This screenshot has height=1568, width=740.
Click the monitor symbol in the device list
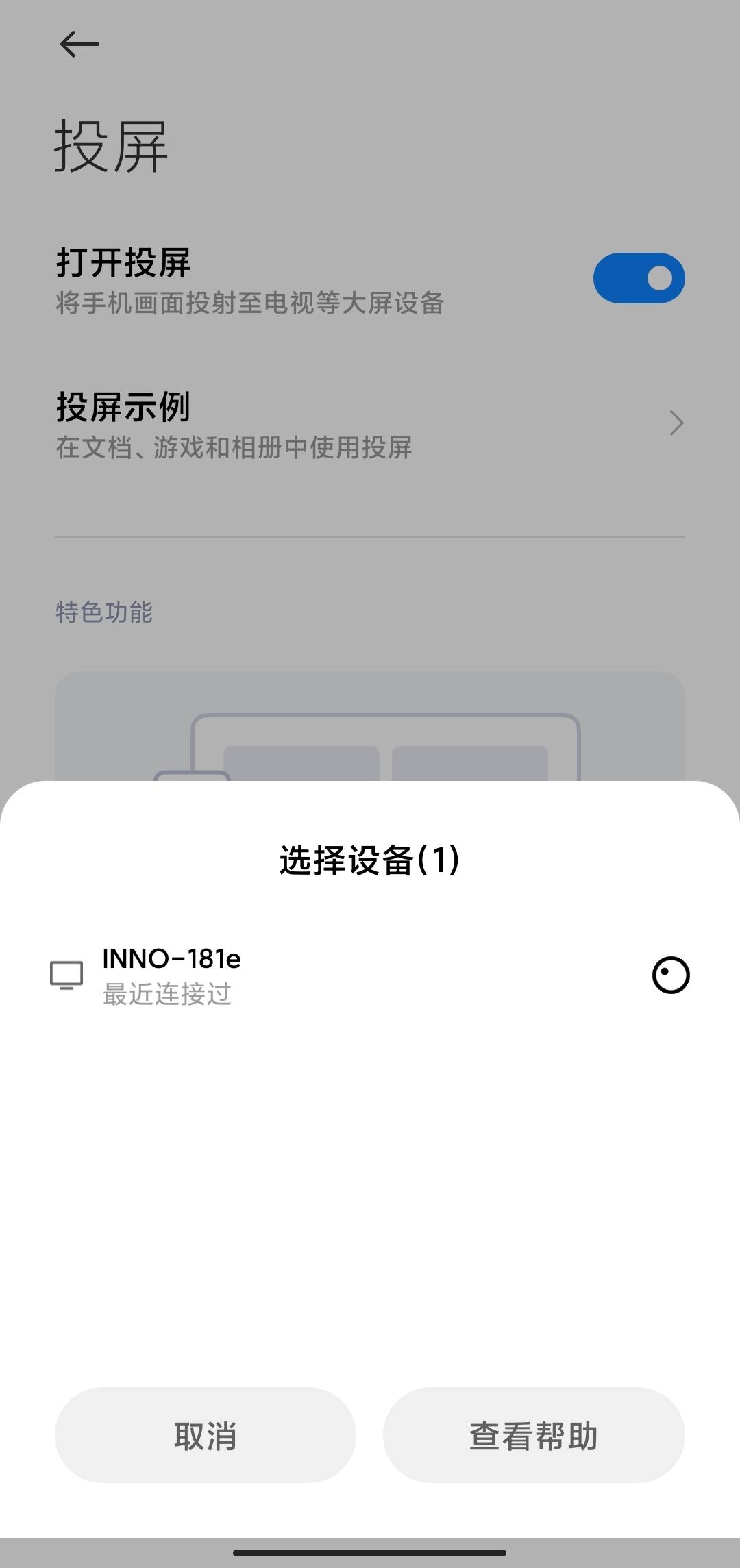66,974
